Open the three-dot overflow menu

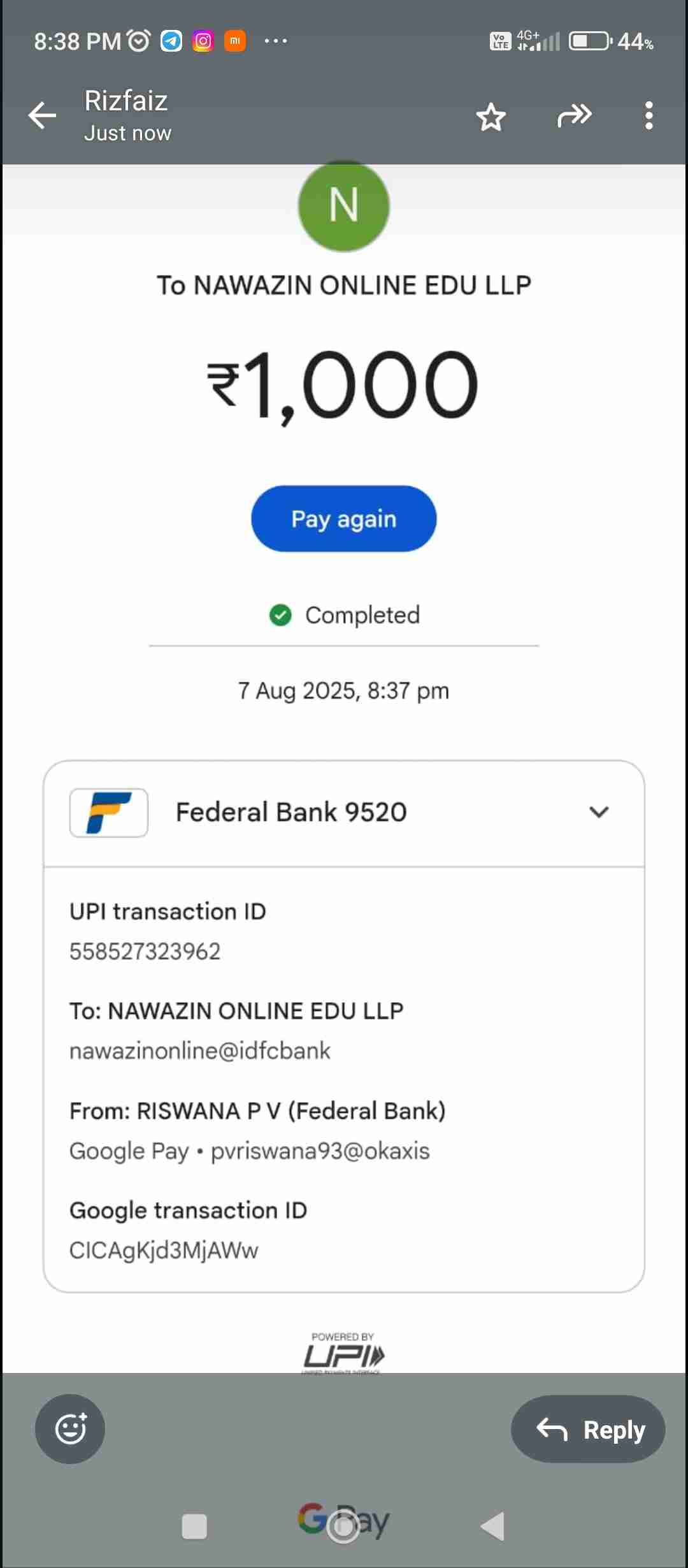pyautogui.click(x=649, y=116)
